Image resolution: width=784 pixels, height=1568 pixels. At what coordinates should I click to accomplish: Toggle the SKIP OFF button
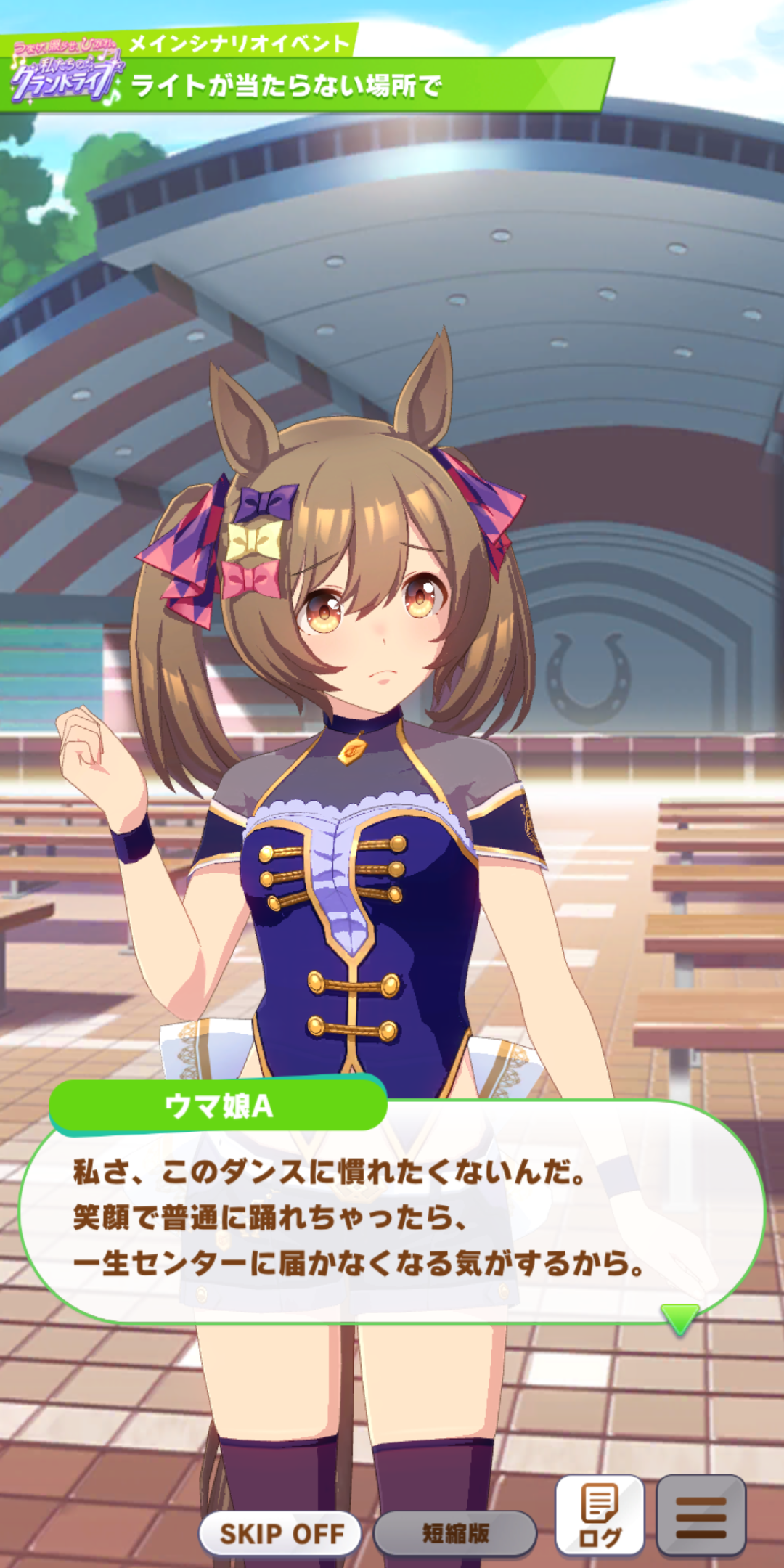281,1533
